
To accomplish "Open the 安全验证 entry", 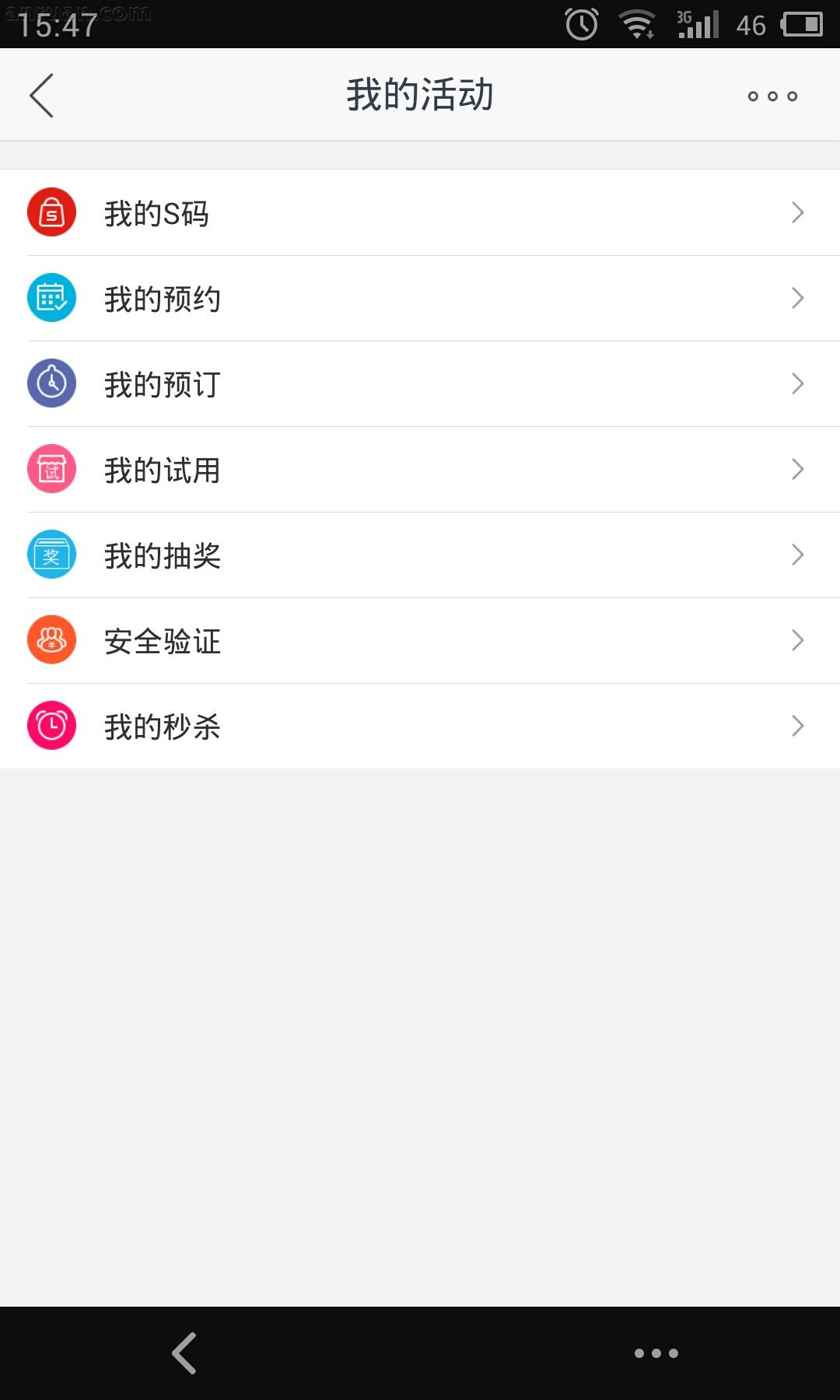I will (420, 640).
